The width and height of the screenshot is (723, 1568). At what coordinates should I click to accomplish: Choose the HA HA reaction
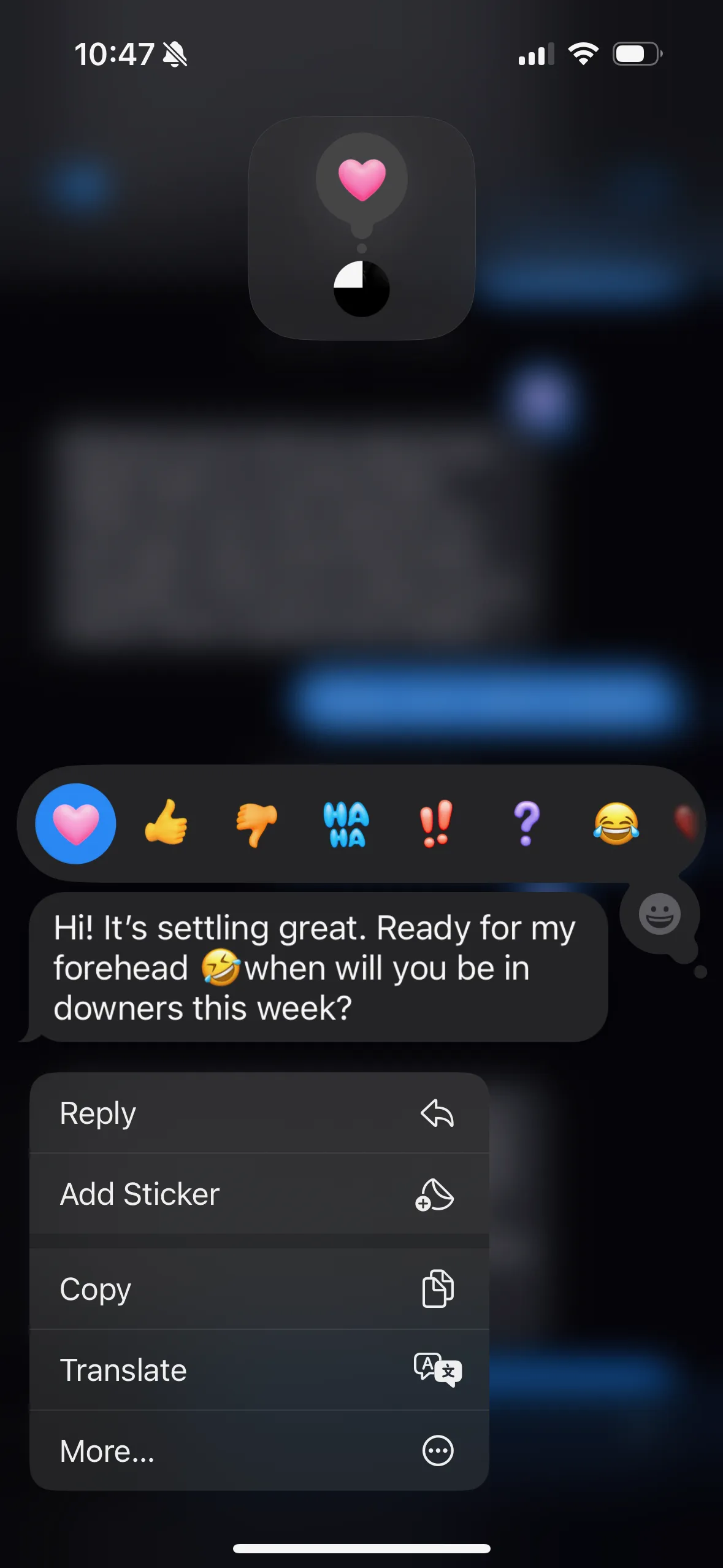[x=346, y=824]
